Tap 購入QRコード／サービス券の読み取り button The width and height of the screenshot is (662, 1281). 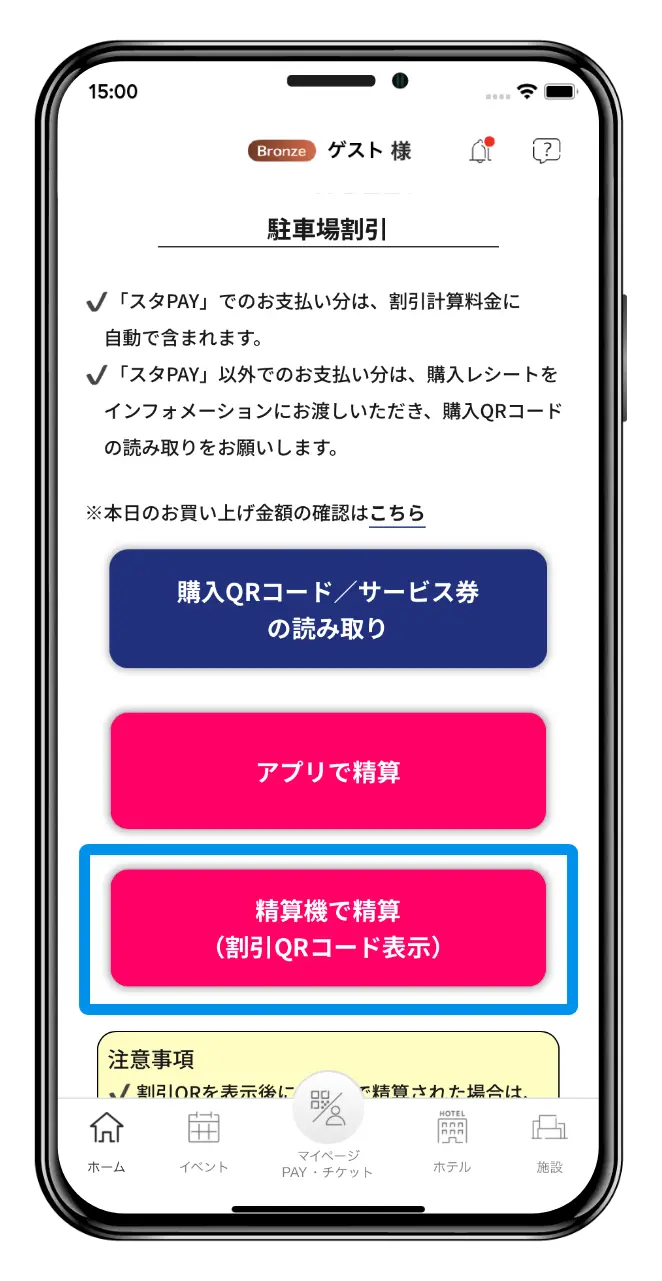coord(328,609)
